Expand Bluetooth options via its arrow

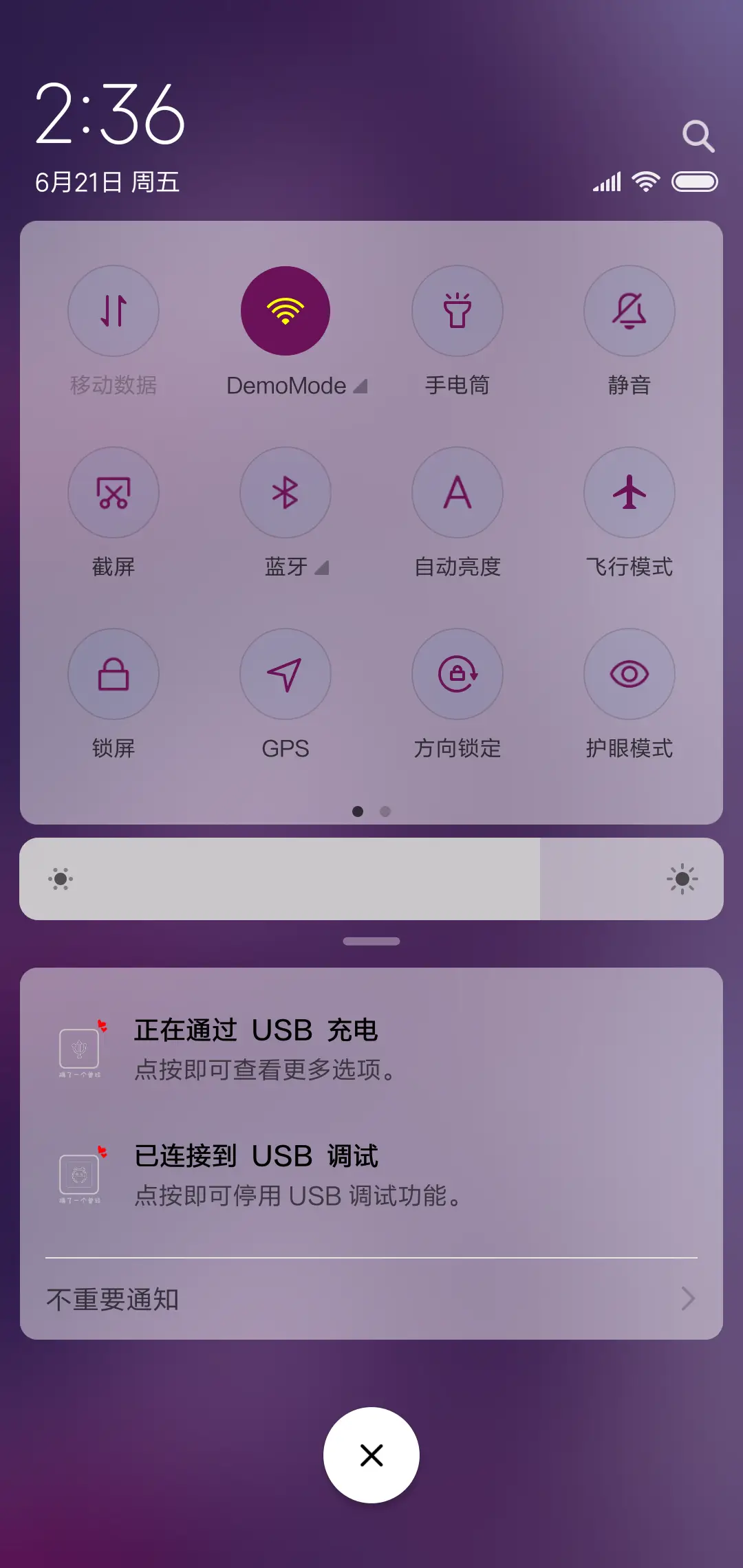click(x=322, y=569)
